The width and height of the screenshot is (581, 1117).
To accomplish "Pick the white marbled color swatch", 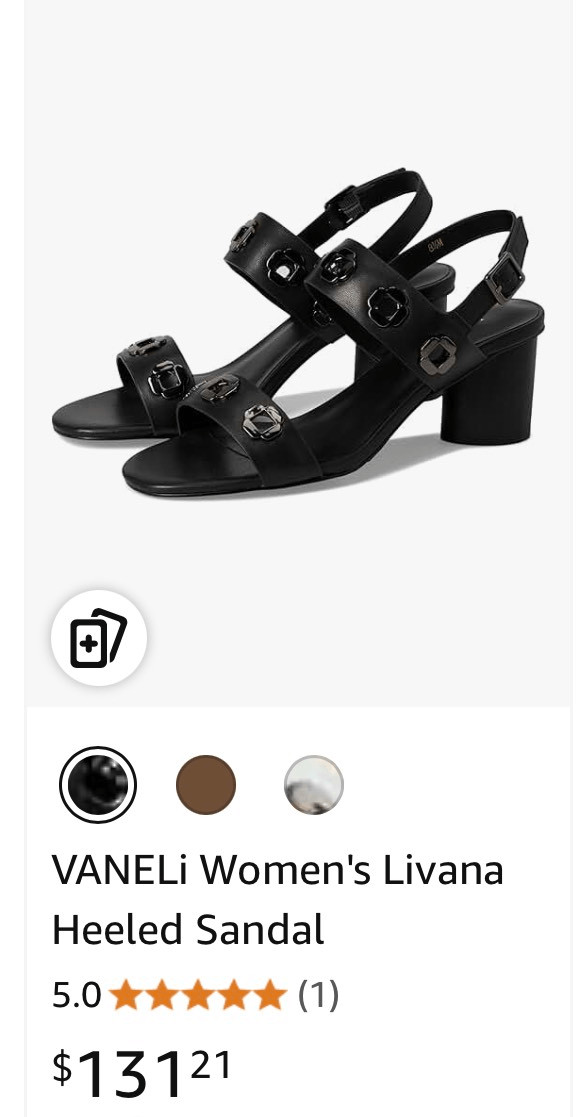I will tap(314, 784).
